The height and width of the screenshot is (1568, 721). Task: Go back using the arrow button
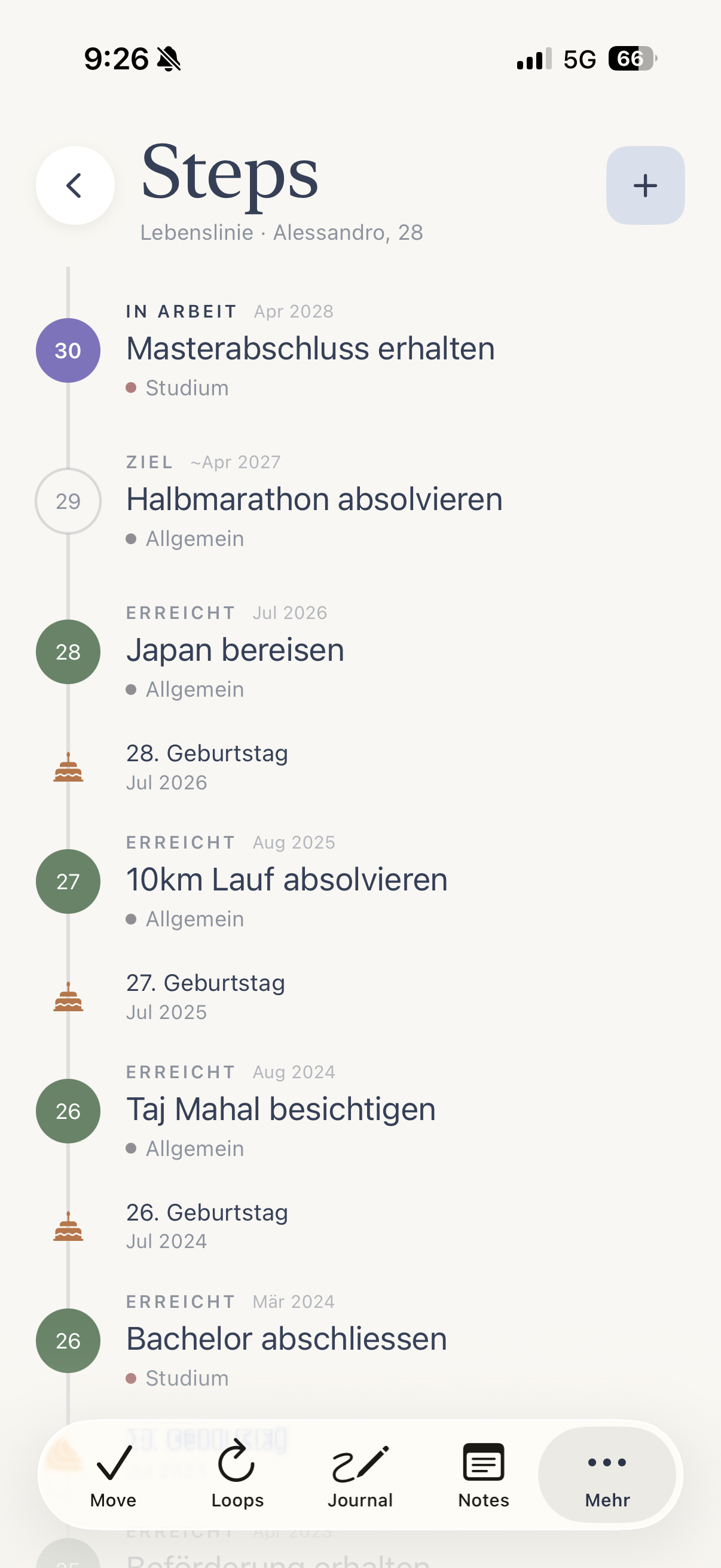75,185
